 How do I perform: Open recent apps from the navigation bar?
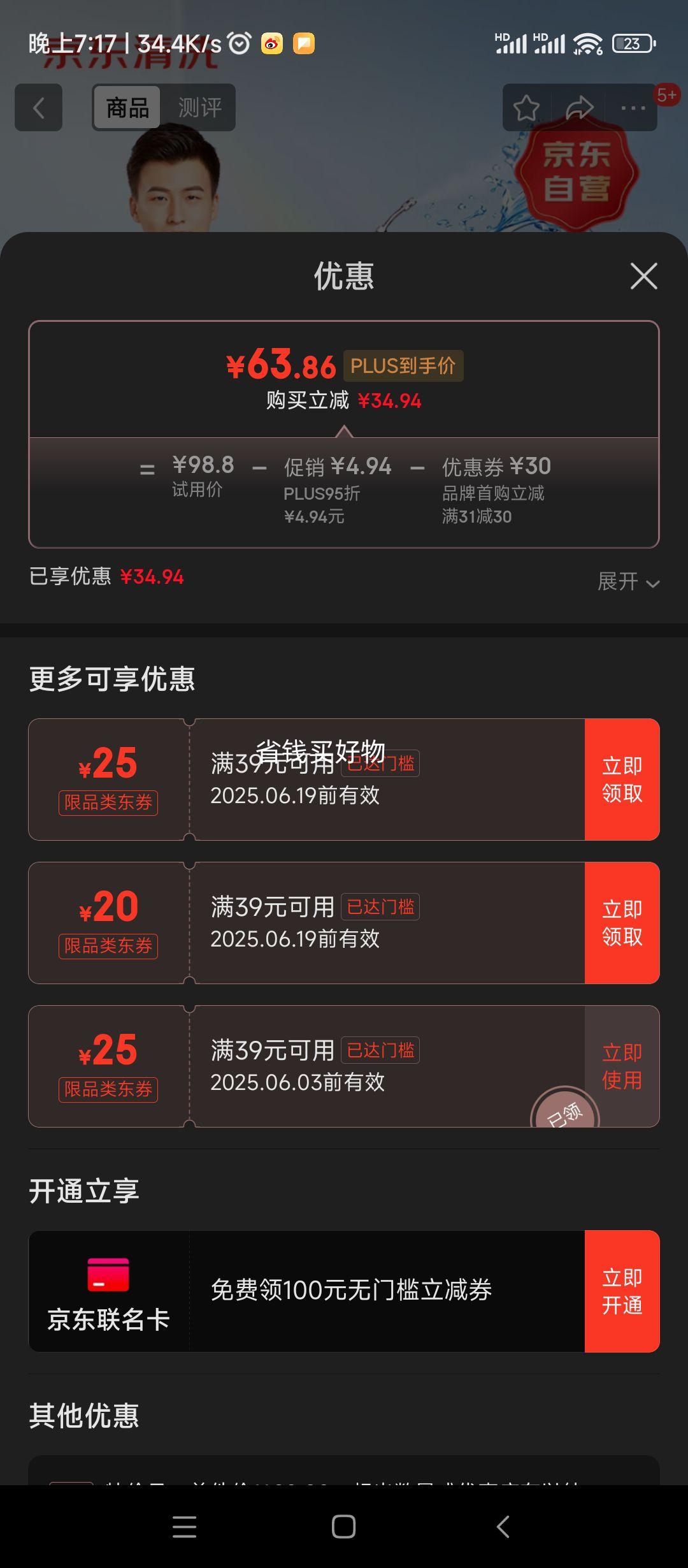click(184, 1527)
